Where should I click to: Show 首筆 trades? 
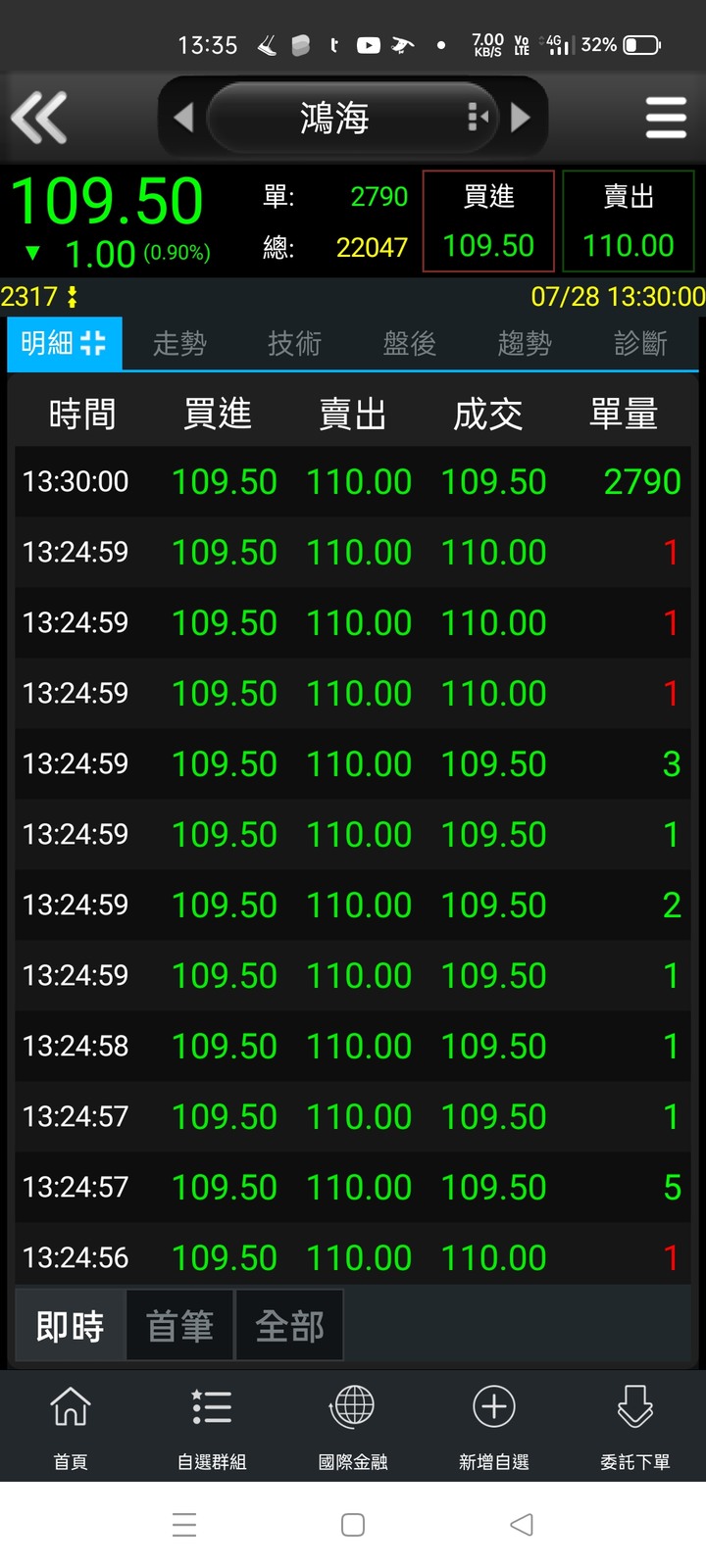[x=180, y=1326]
